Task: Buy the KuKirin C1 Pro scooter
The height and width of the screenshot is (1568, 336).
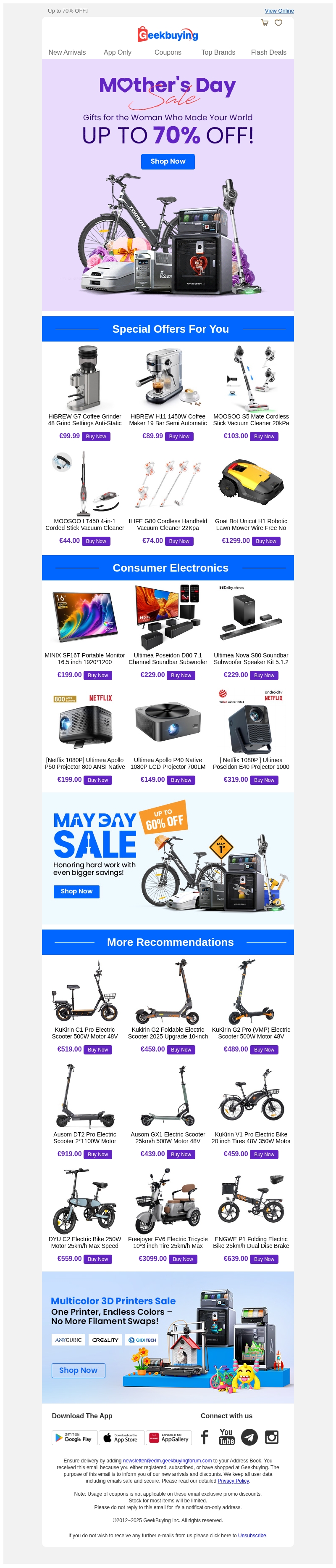Action: 98,1049
